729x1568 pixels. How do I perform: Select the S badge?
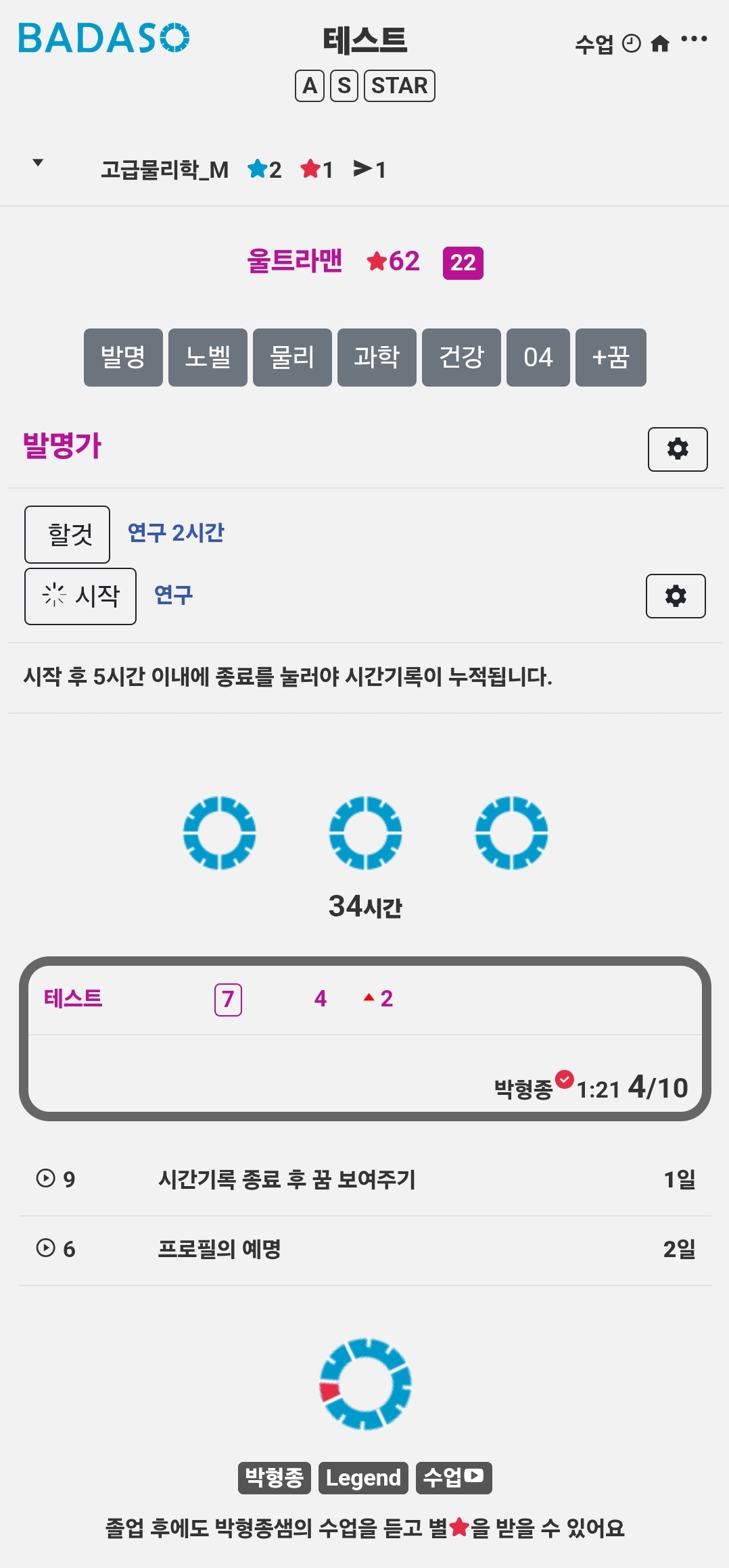point(344,86)
